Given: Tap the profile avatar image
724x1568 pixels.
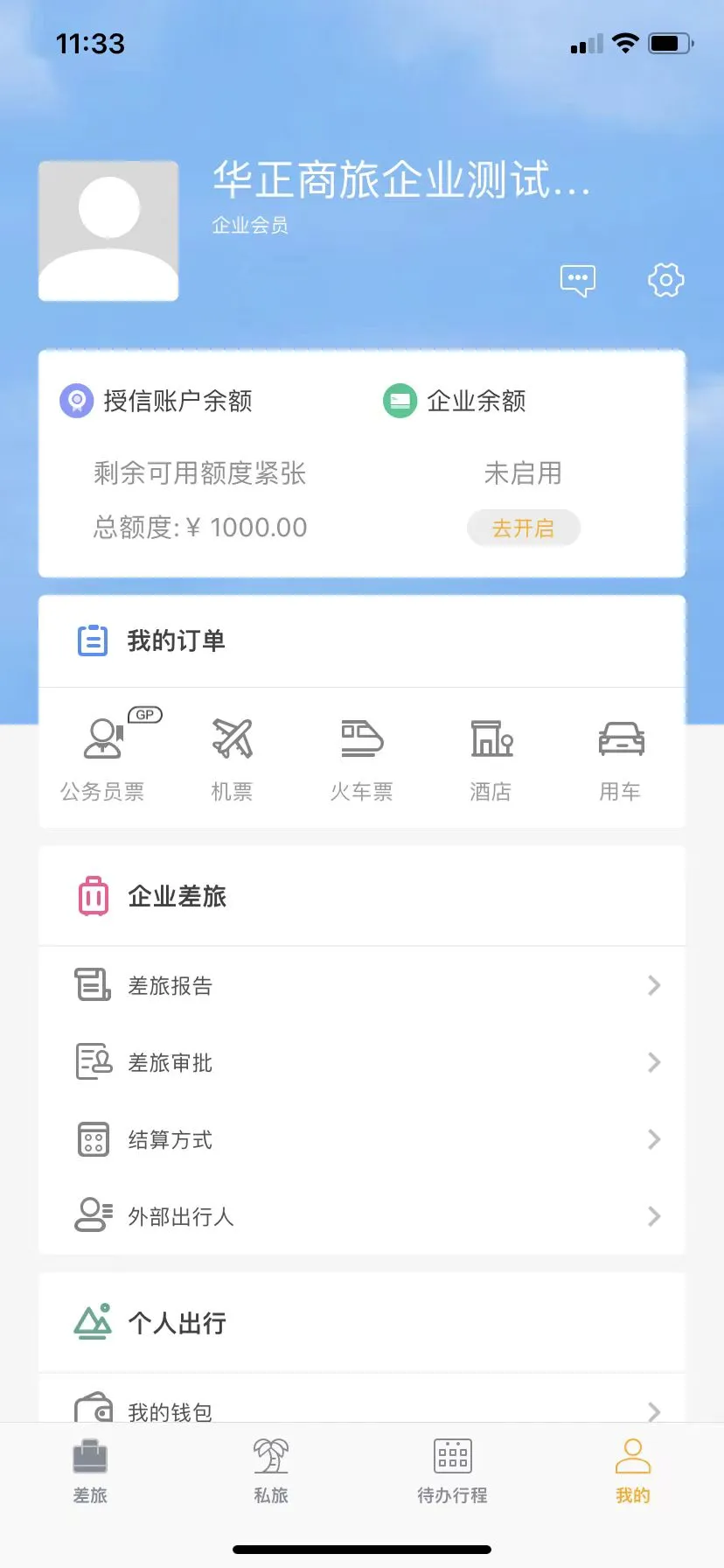Looking at the screenshot, I should pyautogui.click(x=108, y=229).
